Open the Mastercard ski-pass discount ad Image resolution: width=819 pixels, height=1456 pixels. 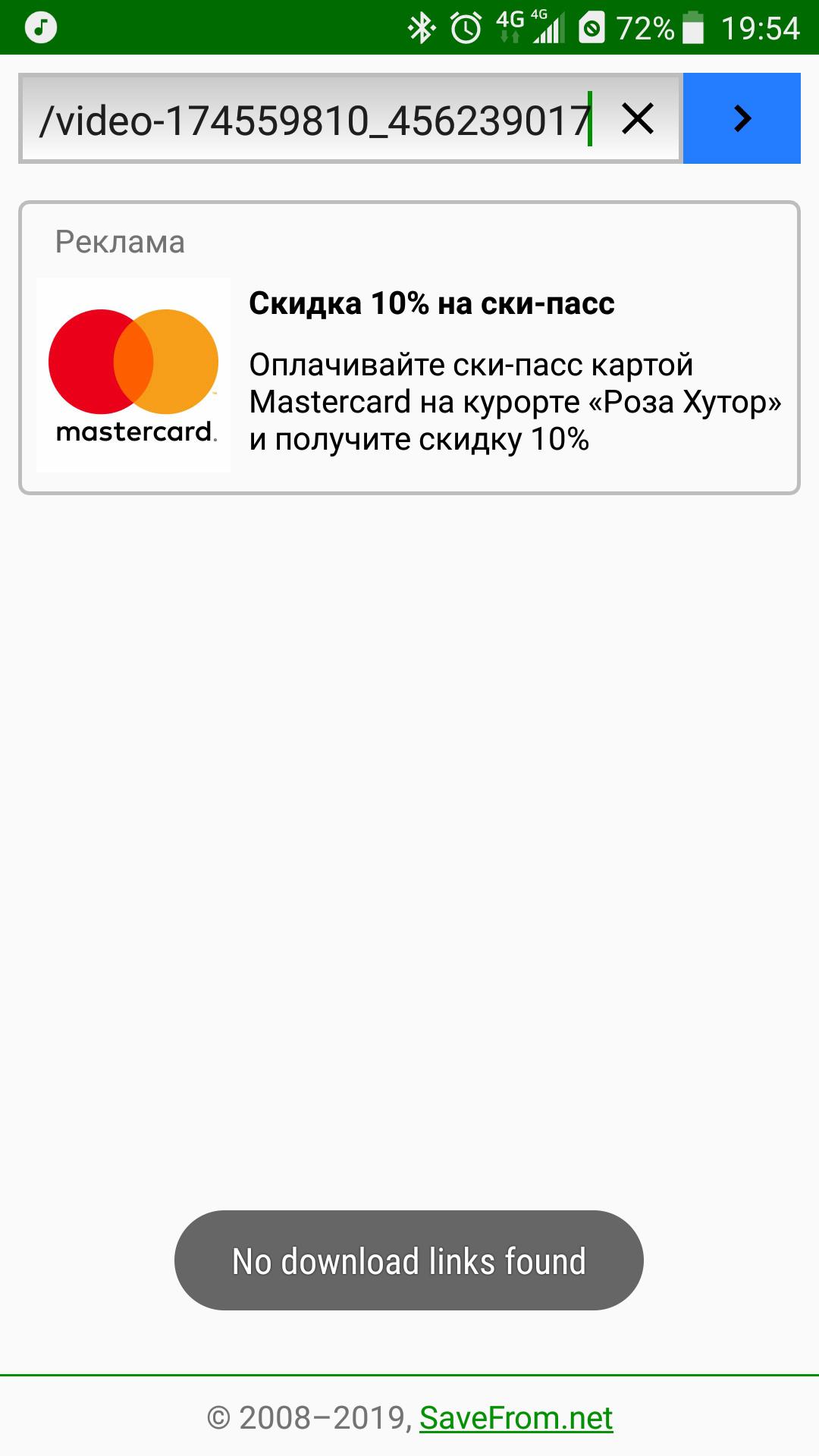409,348
